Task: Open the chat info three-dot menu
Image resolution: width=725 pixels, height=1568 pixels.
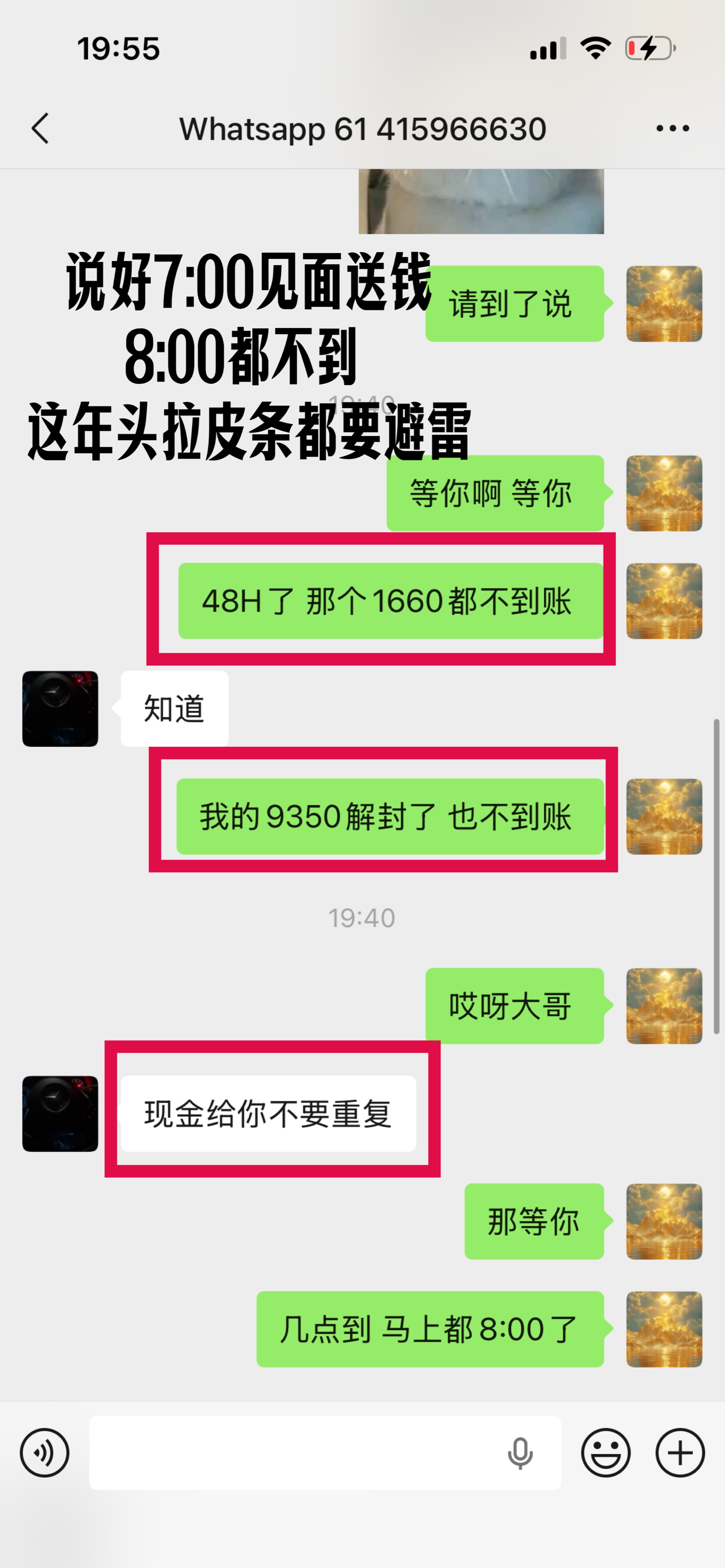Action: [x=673, y=128]
